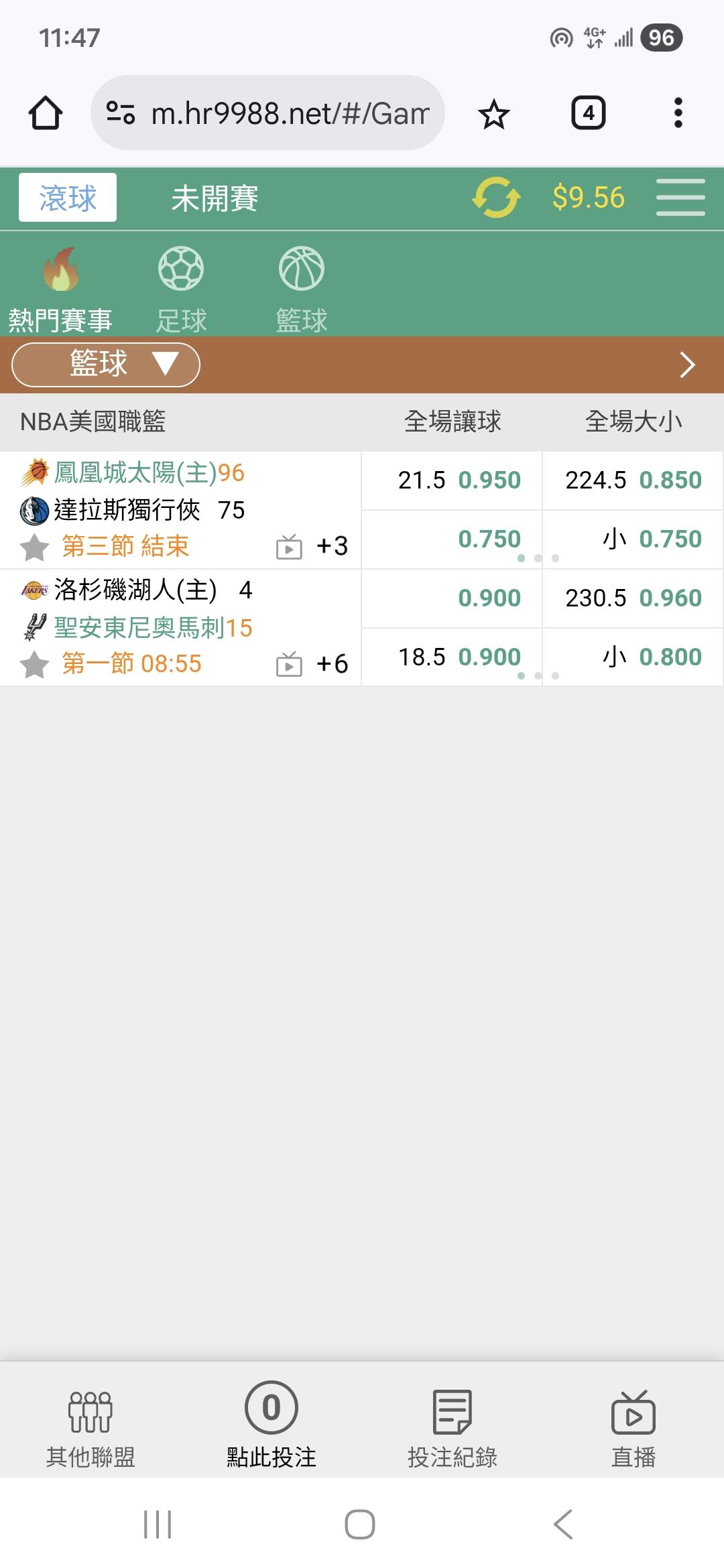View 投注紀錄 betting records

click(x=452, y=1427)
